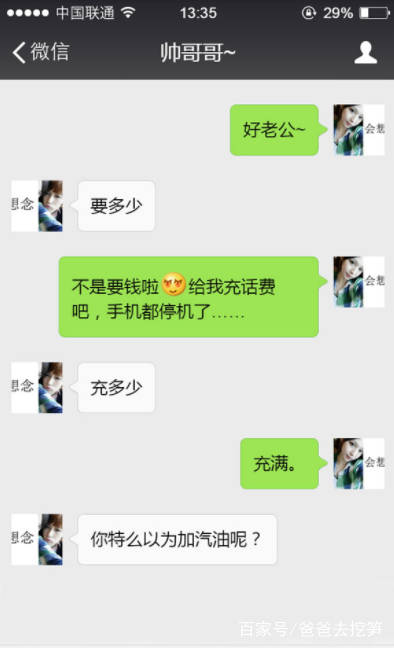This screenshot has width=394, height=648.
Task: Open the avatar beside the 充满。 message
Action: pyautogui.click(x=359, y=463)
